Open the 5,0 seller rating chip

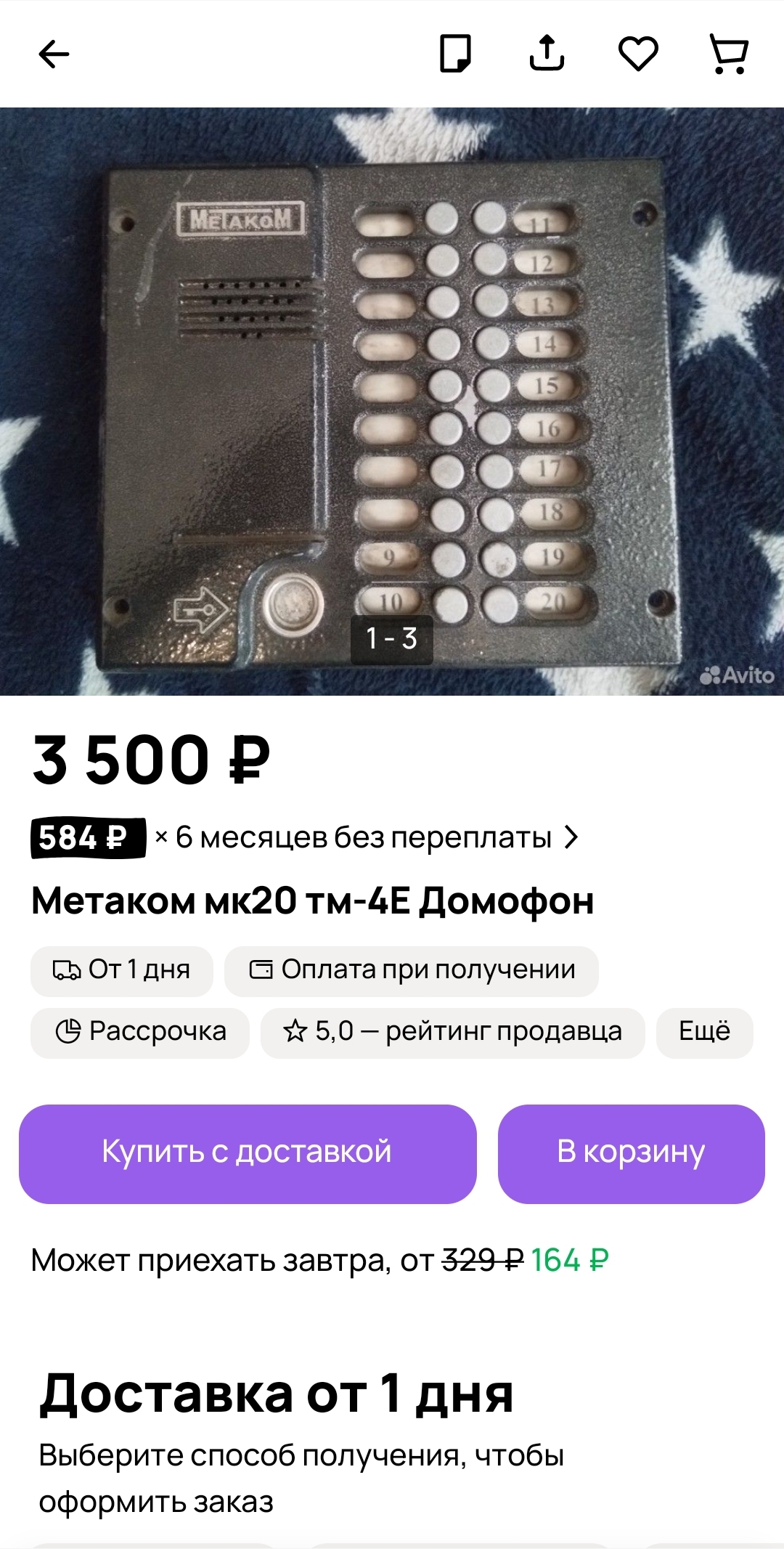coord(453,1032)
